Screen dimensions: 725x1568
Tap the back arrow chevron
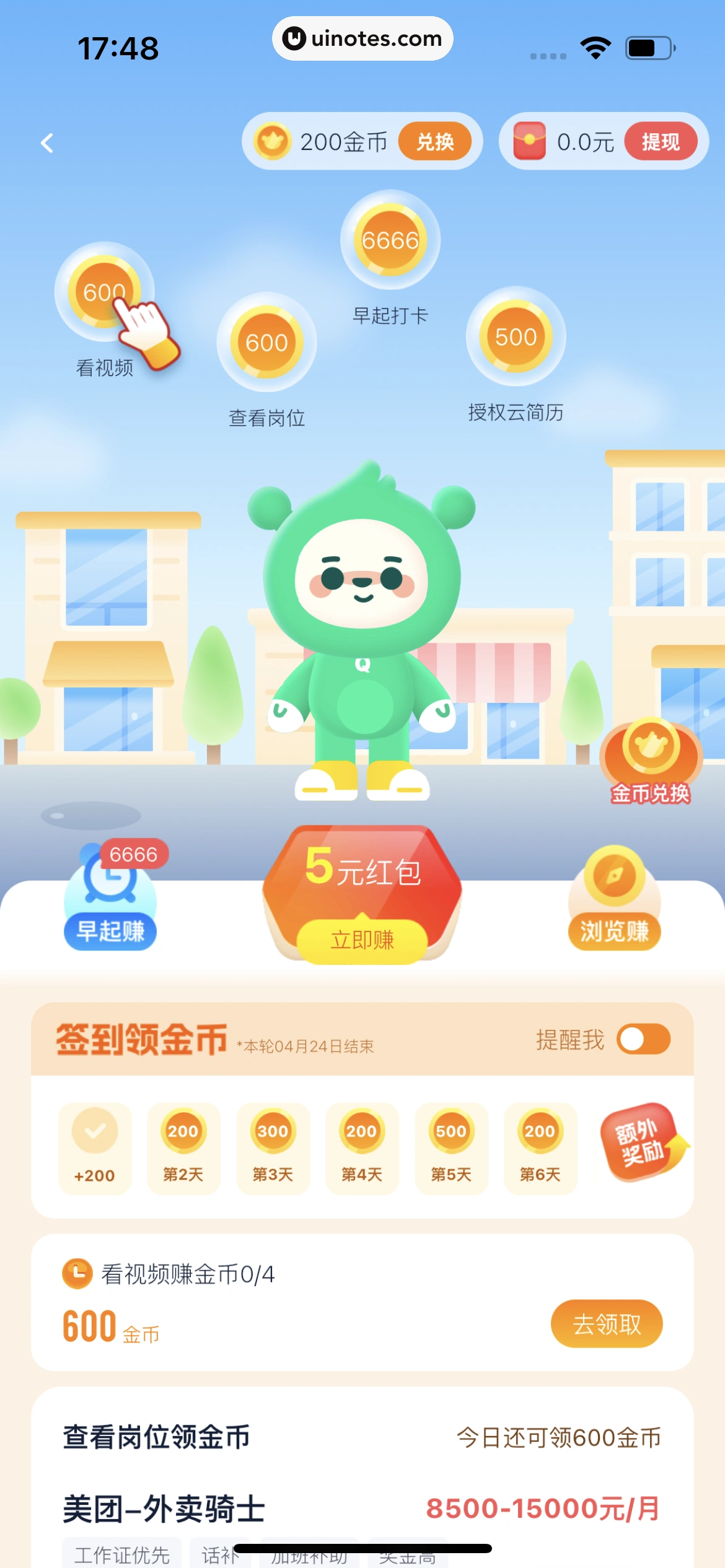tap(47, 142)
